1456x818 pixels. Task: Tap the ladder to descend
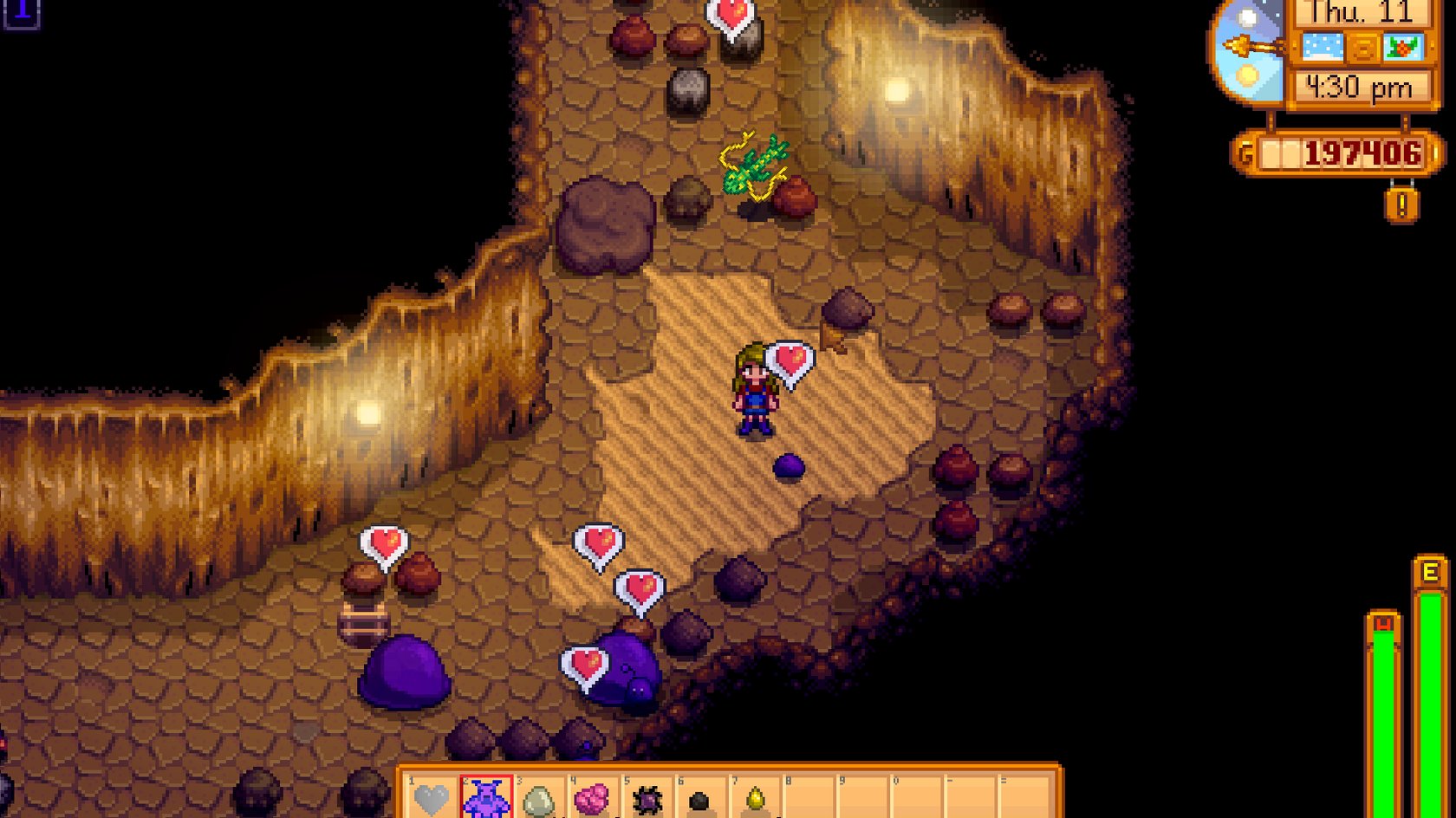(x=363, y=623)
